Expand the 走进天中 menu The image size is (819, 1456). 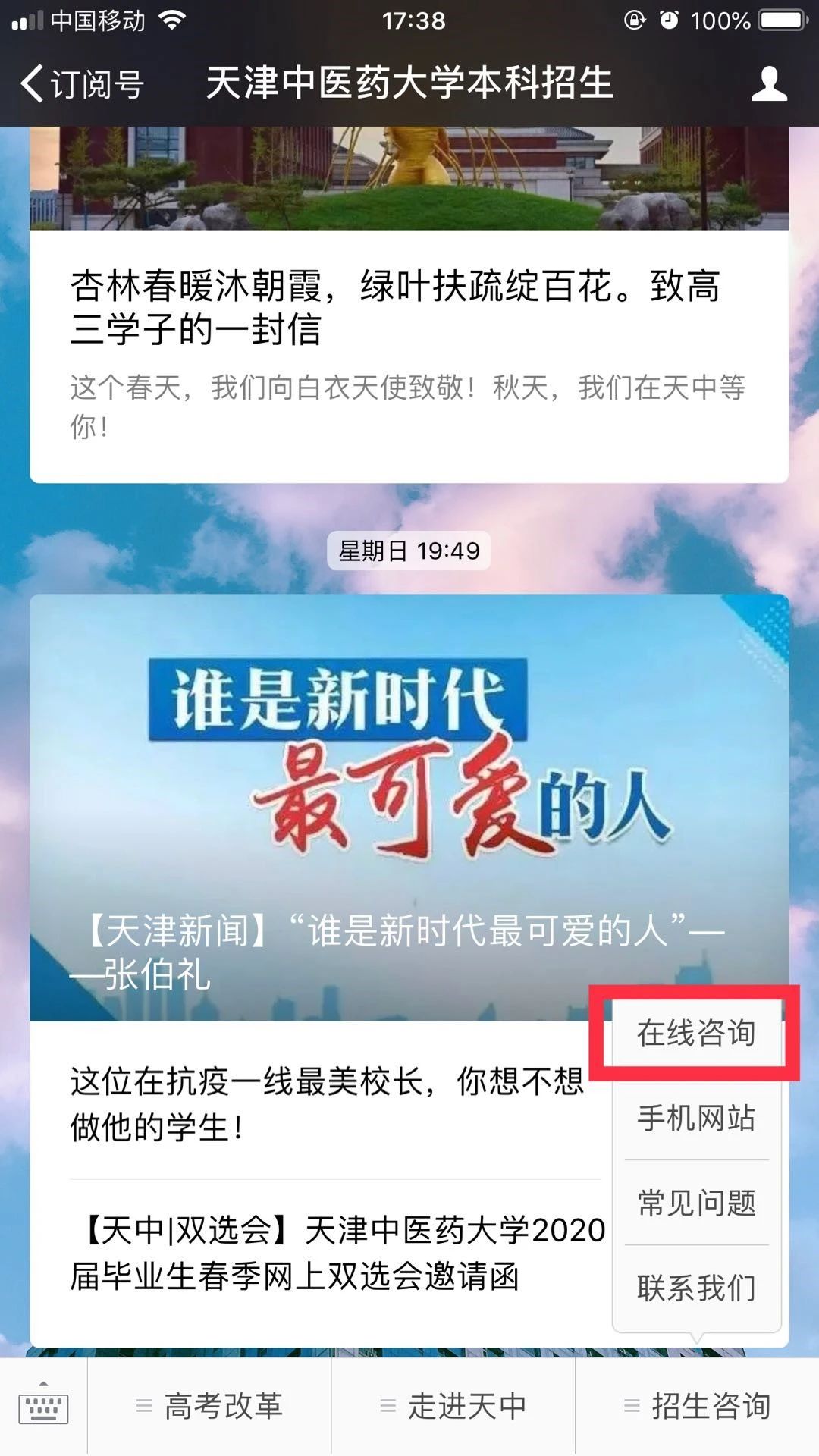click(453, 1407)
